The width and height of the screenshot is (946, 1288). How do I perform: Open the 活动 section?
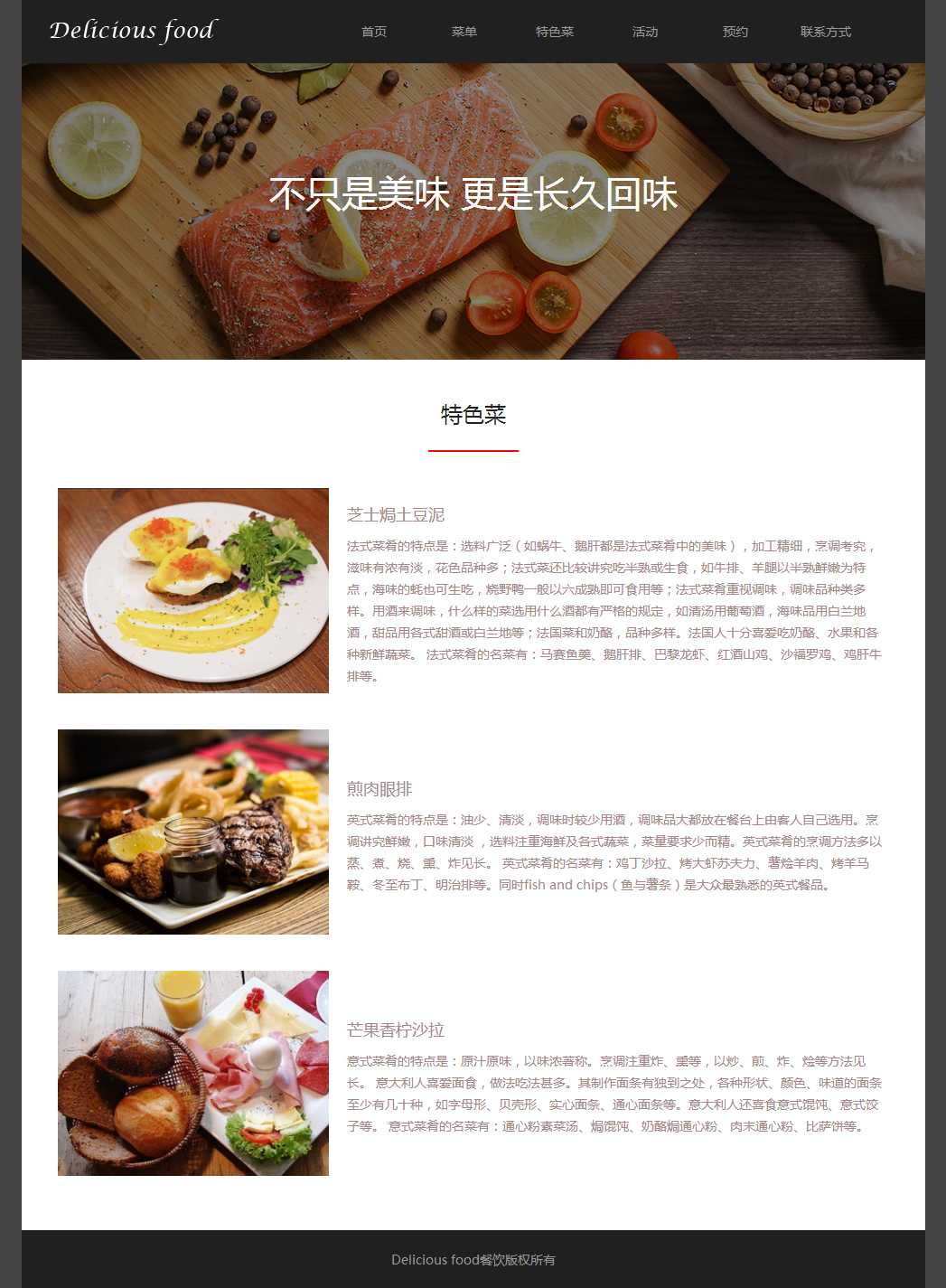point(645,32)
